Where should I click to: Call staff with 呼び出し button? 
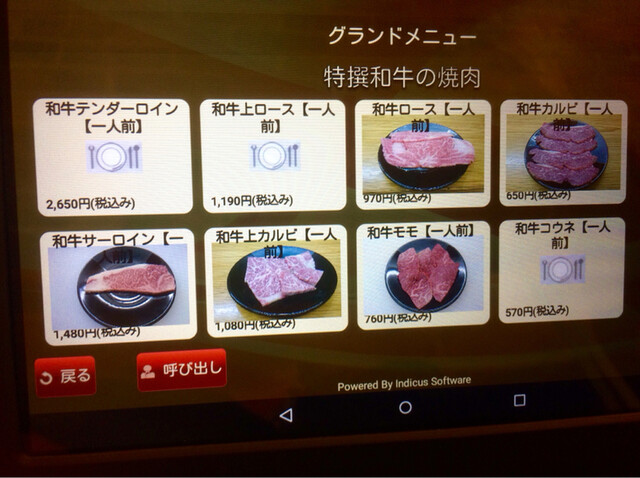pos(181,370)
